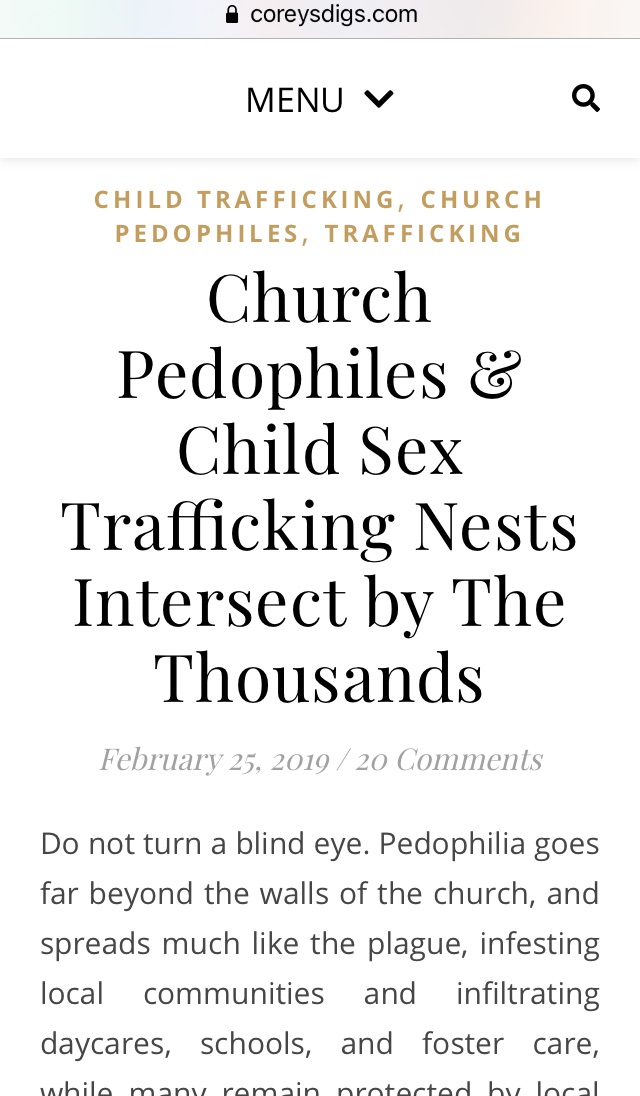Image resolution: width=640 pixels, height=1096 pixels.
Task: Expand the MENU dropdown
Action: (320, 99)
